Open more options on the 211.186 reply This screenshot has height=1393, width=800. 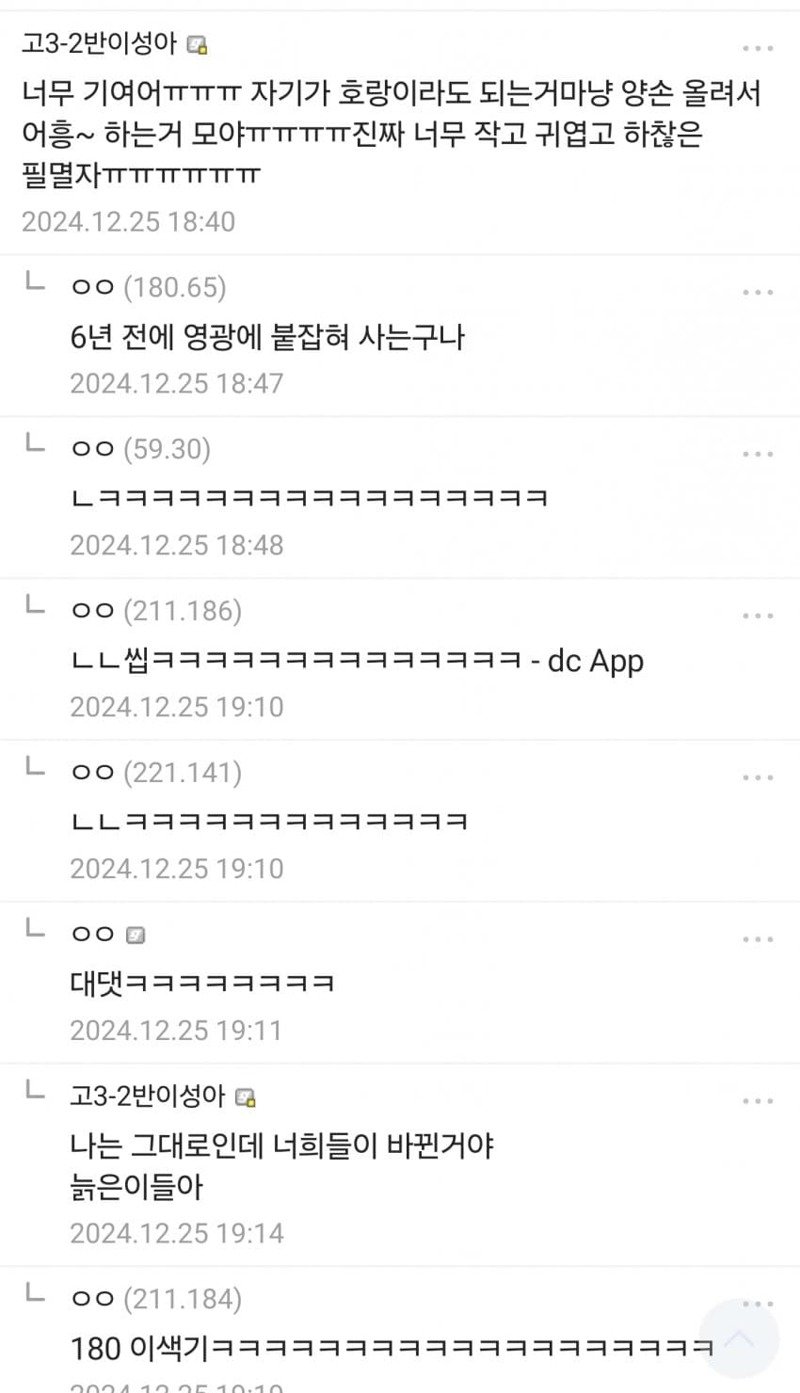click(x=758, y=616)
